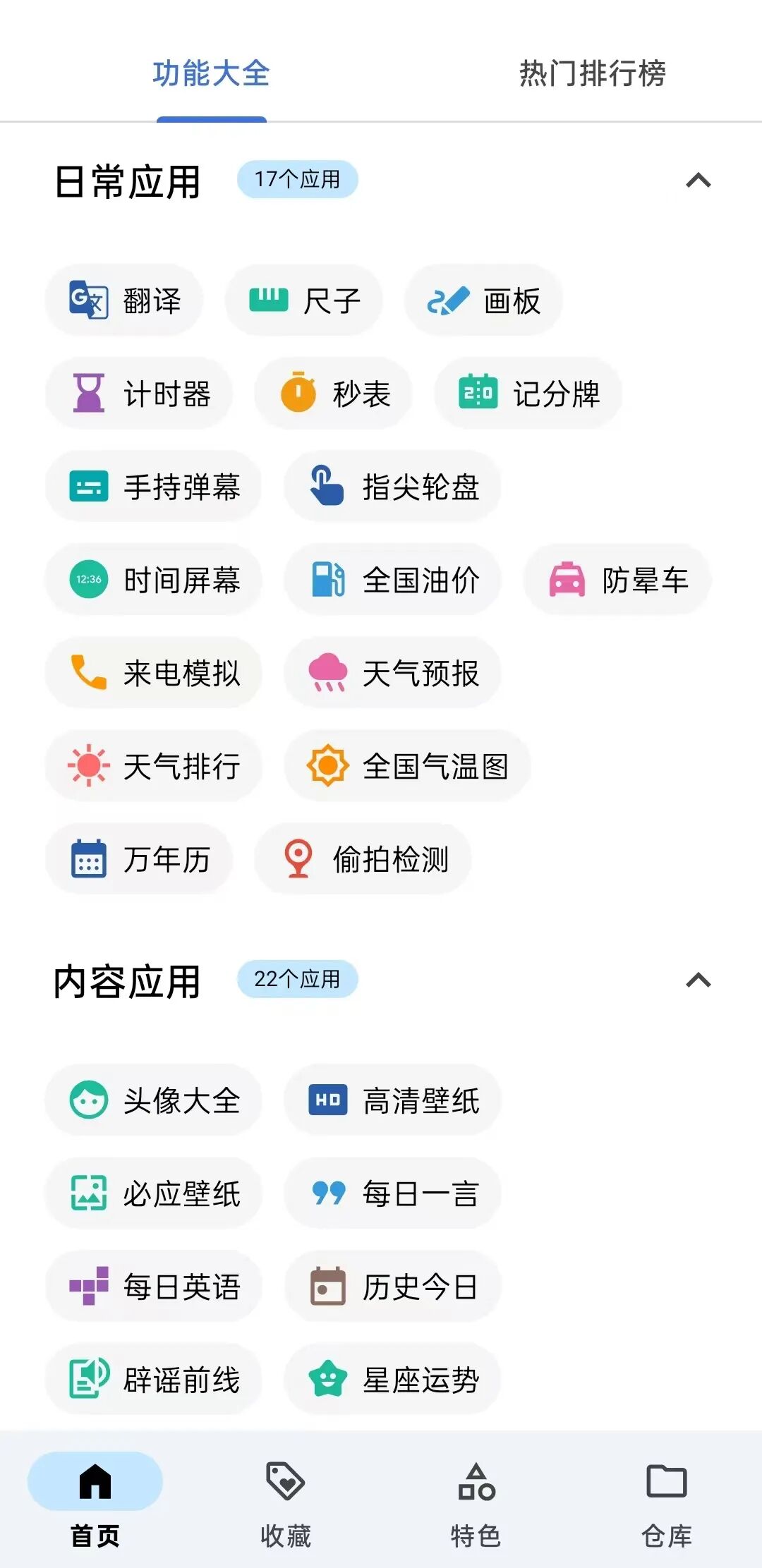The width and height of the screenshot is (762, 1568).
Task: Switch to the 热门排行榜 tab
Action: 593,73
